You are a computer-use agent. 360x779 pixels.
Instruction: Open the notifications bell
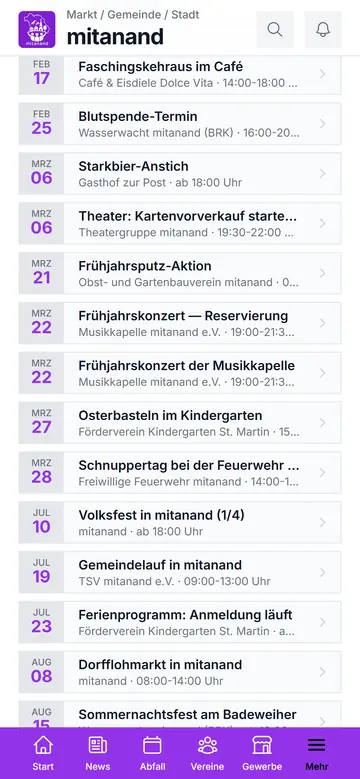pos(323,29)
